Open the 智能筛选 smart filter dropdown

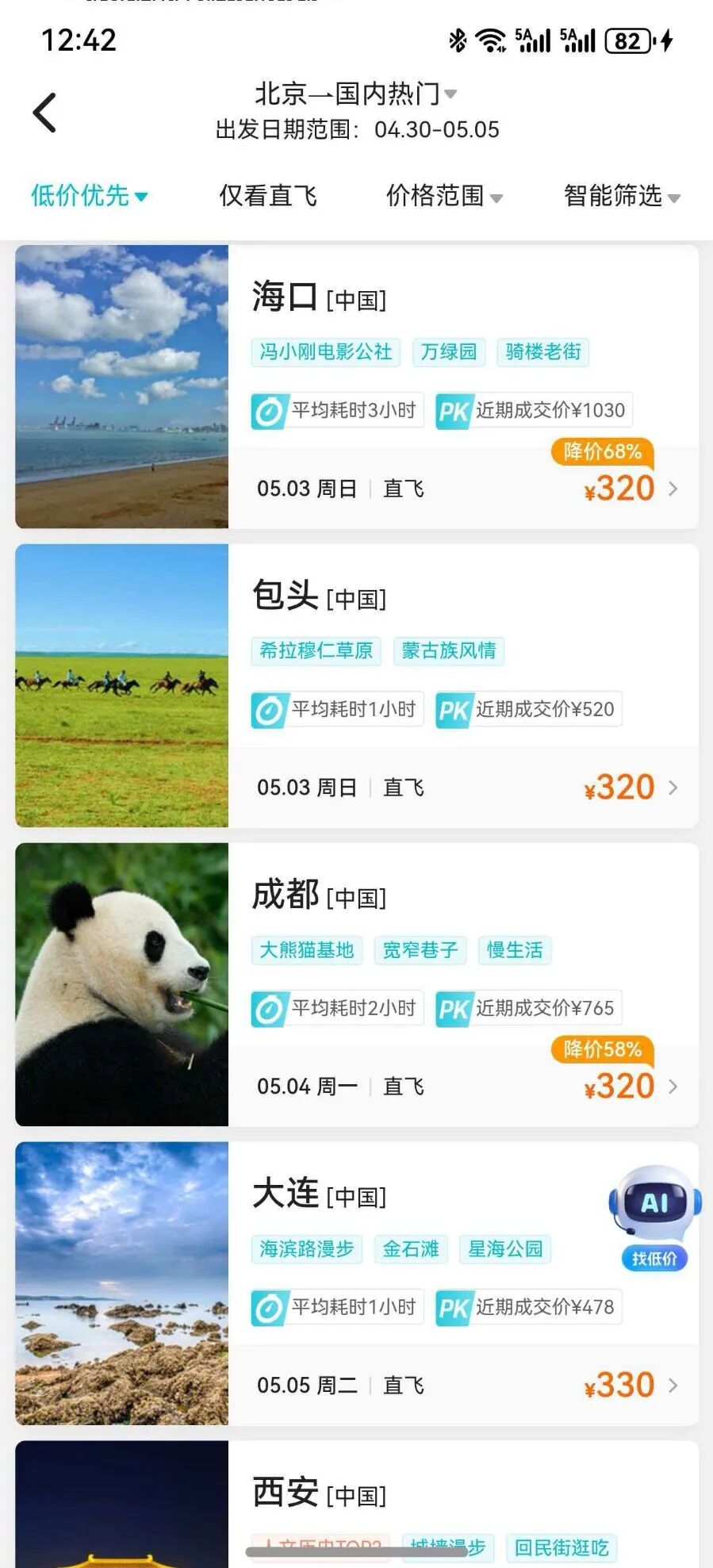(620, 196)
